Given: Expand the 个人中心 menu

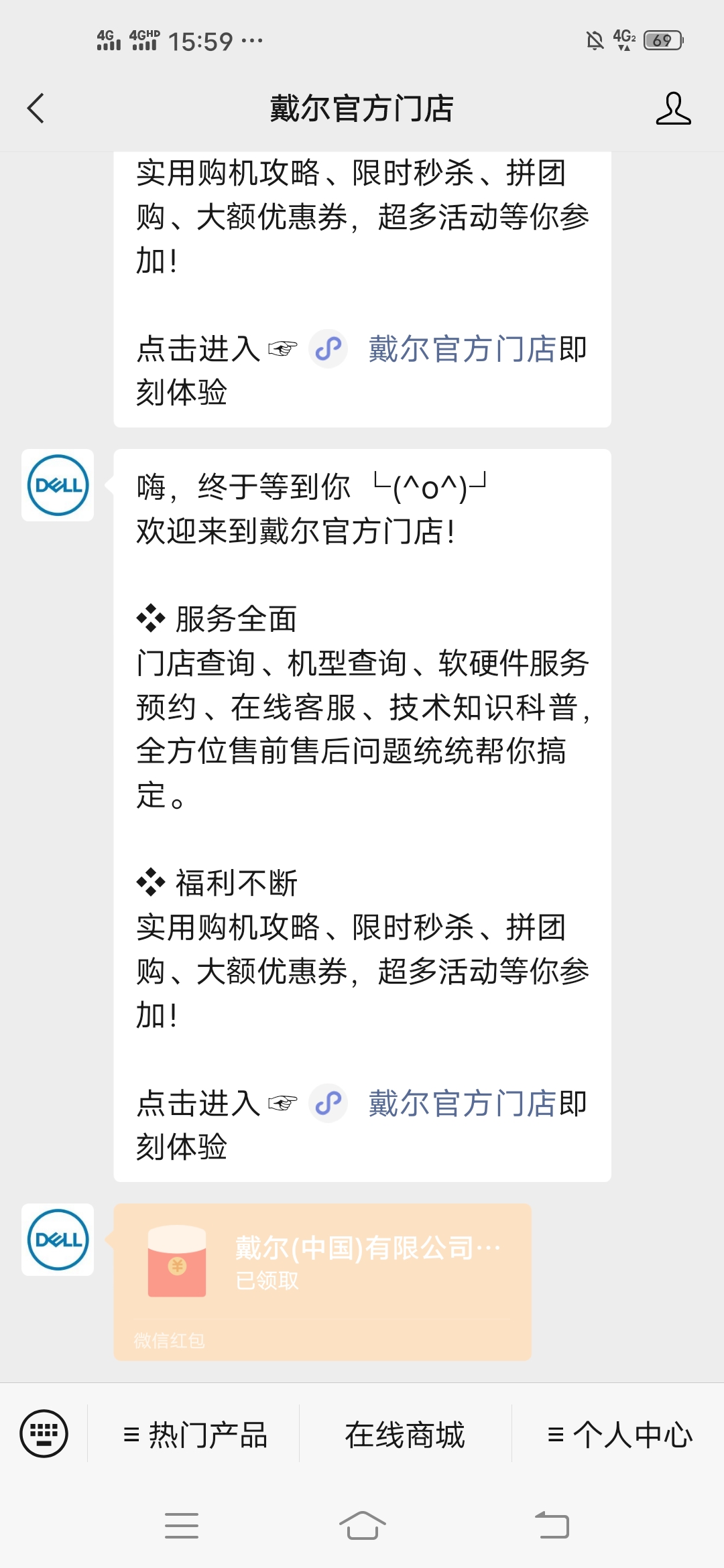Looking at the screenshot, I should [x=619, y=1435].
